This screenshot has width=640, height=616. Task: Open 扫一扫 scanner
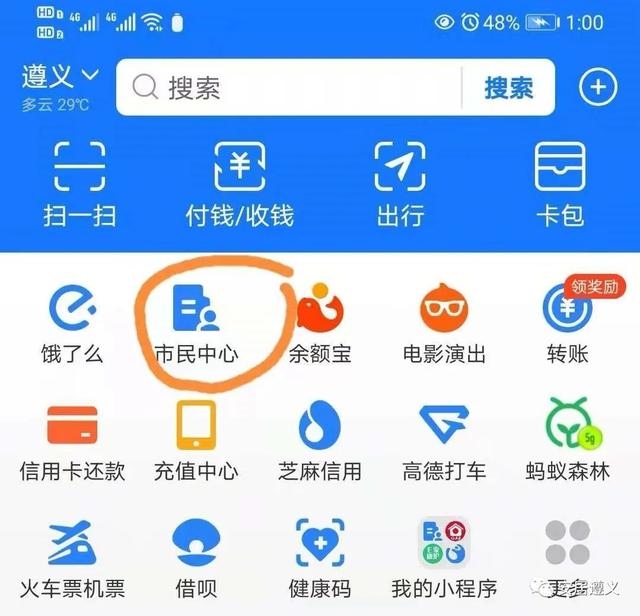tap(79, 183)
